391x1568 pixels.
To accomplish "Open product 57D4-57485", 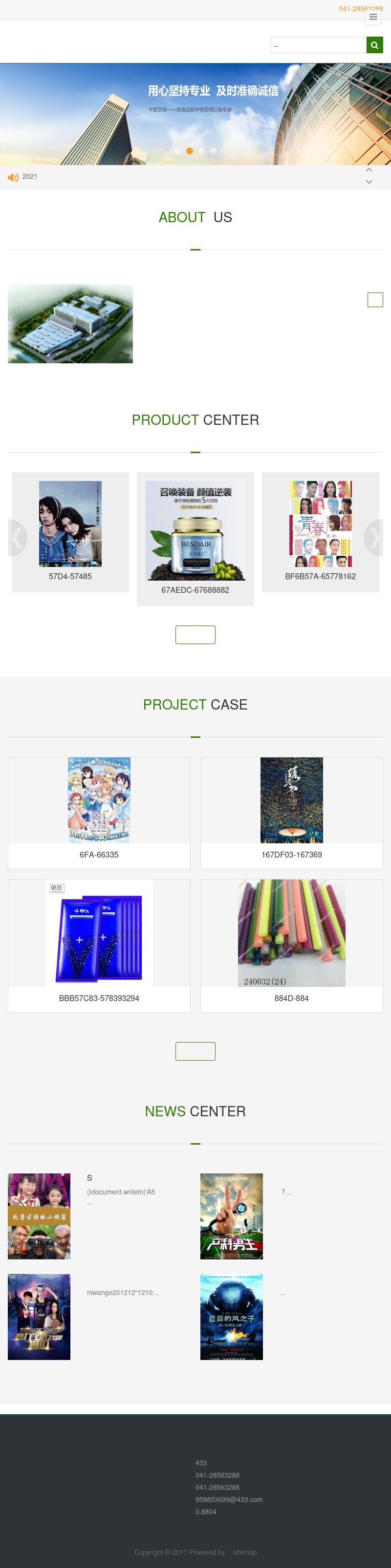I will (x=70, y=531).
